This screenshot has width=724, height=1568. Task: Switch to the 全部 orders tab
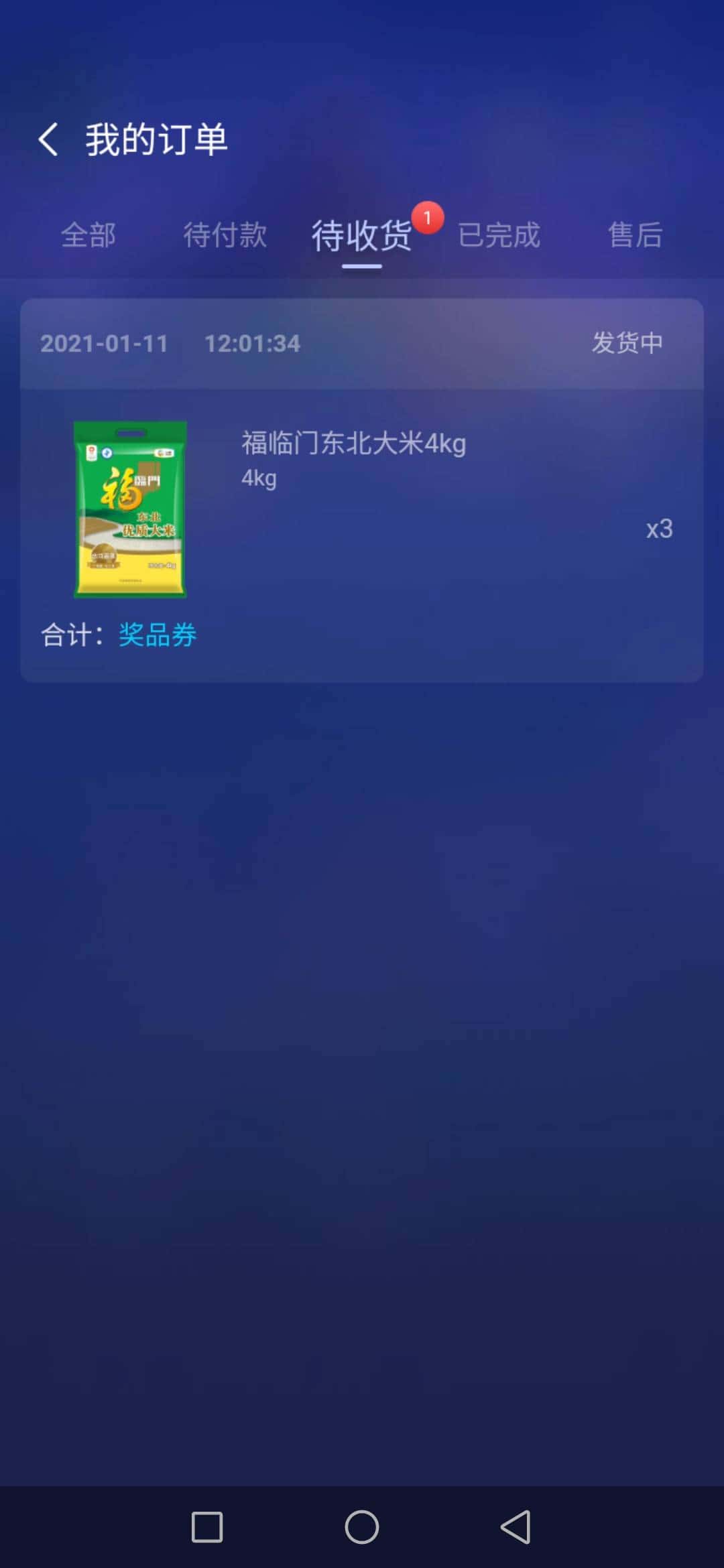click(88, 236)
